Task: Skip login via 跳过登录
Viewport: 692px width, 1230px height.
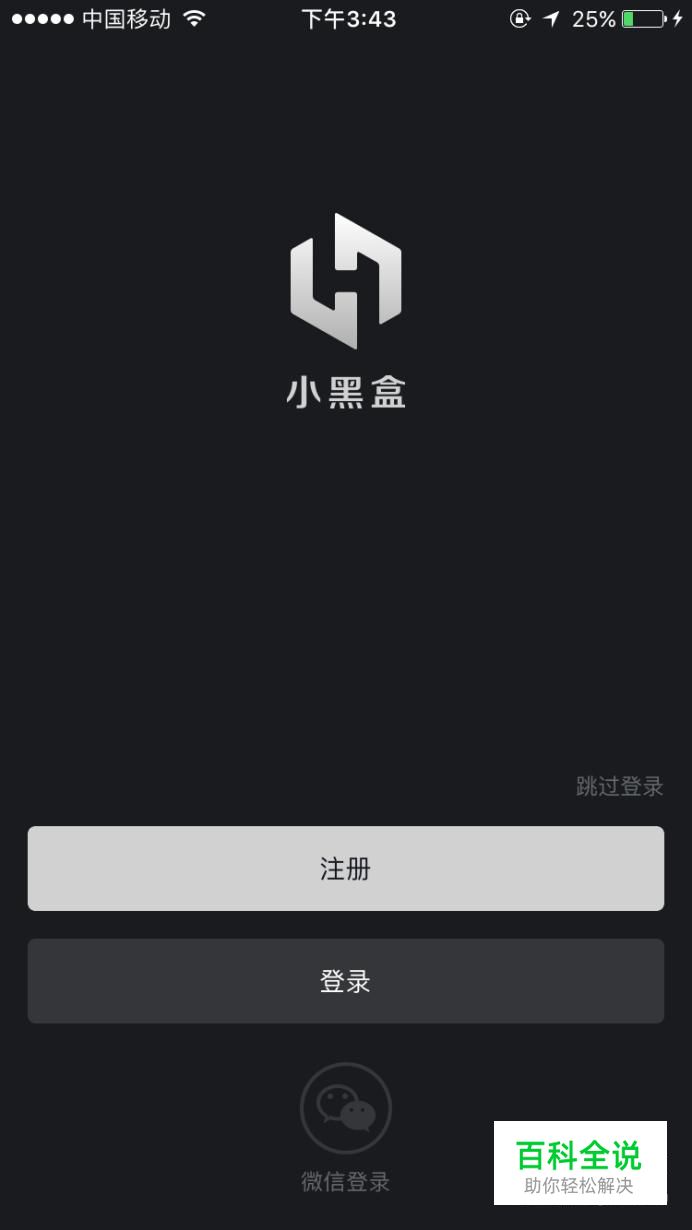Action: (619, 786)
